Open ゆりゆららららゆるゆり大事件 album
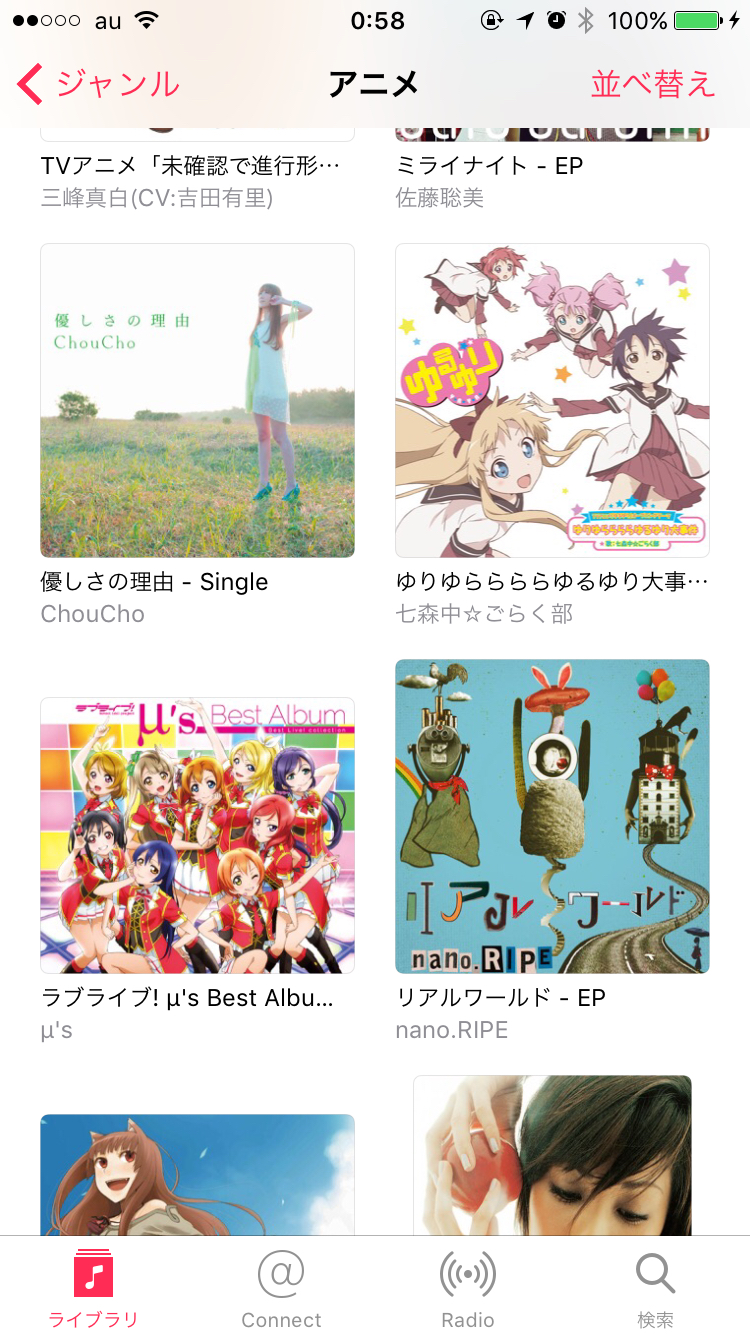This screenshot has height=1334, width=750. point(552,400)
